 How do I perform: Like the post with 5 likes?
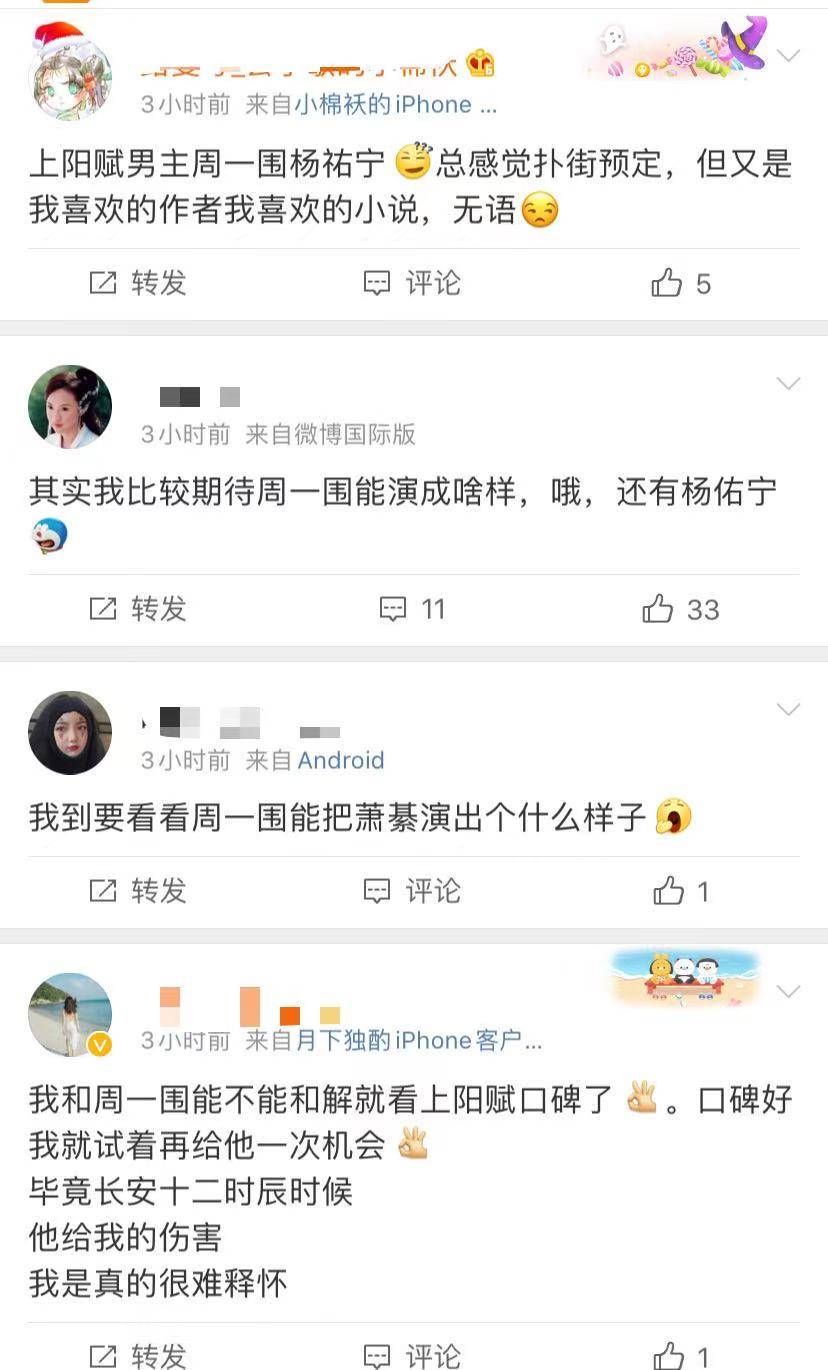(x=681, y=284)
